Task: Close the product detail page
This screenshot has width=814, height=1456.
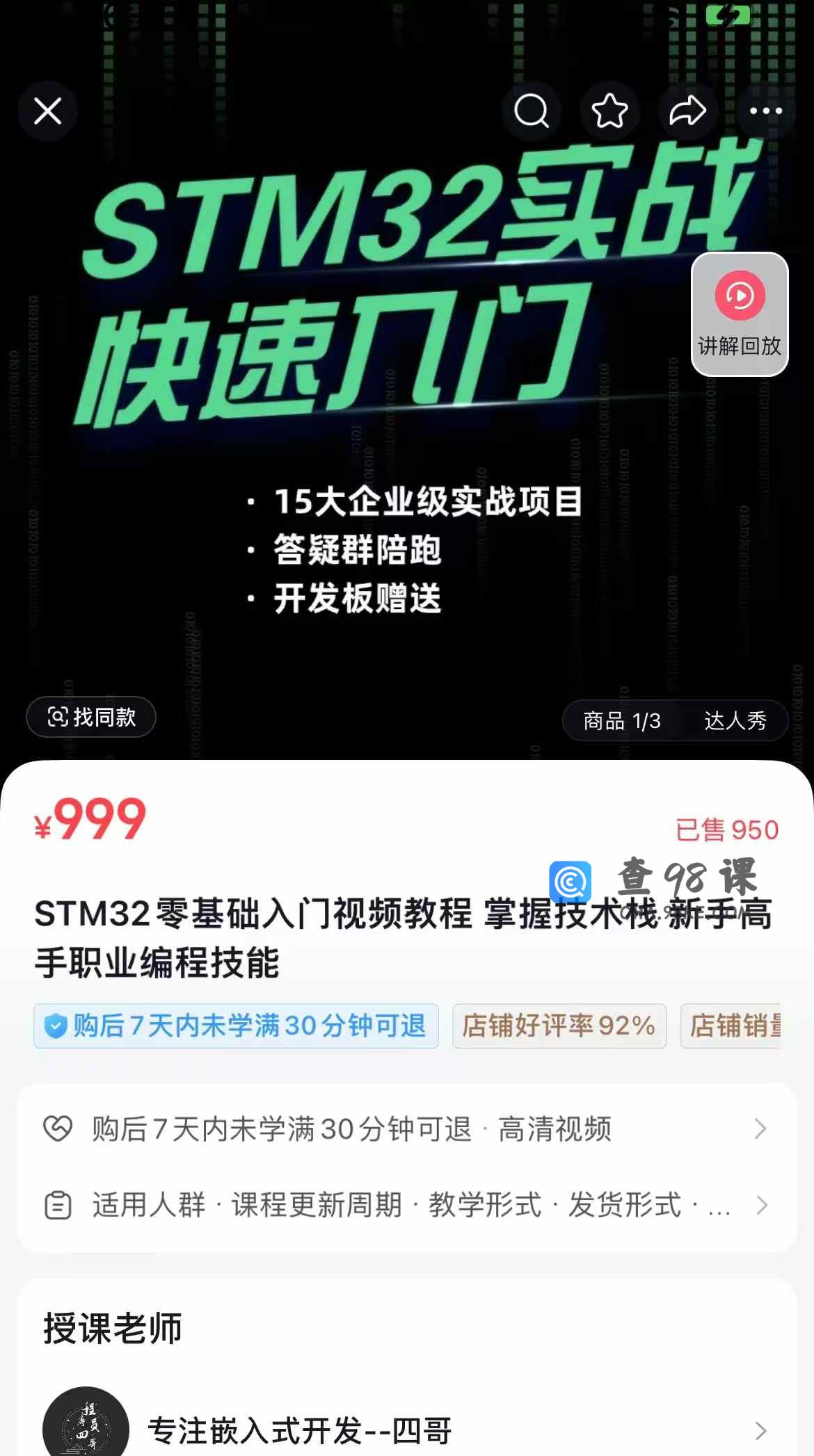Action: coord(47,111)
